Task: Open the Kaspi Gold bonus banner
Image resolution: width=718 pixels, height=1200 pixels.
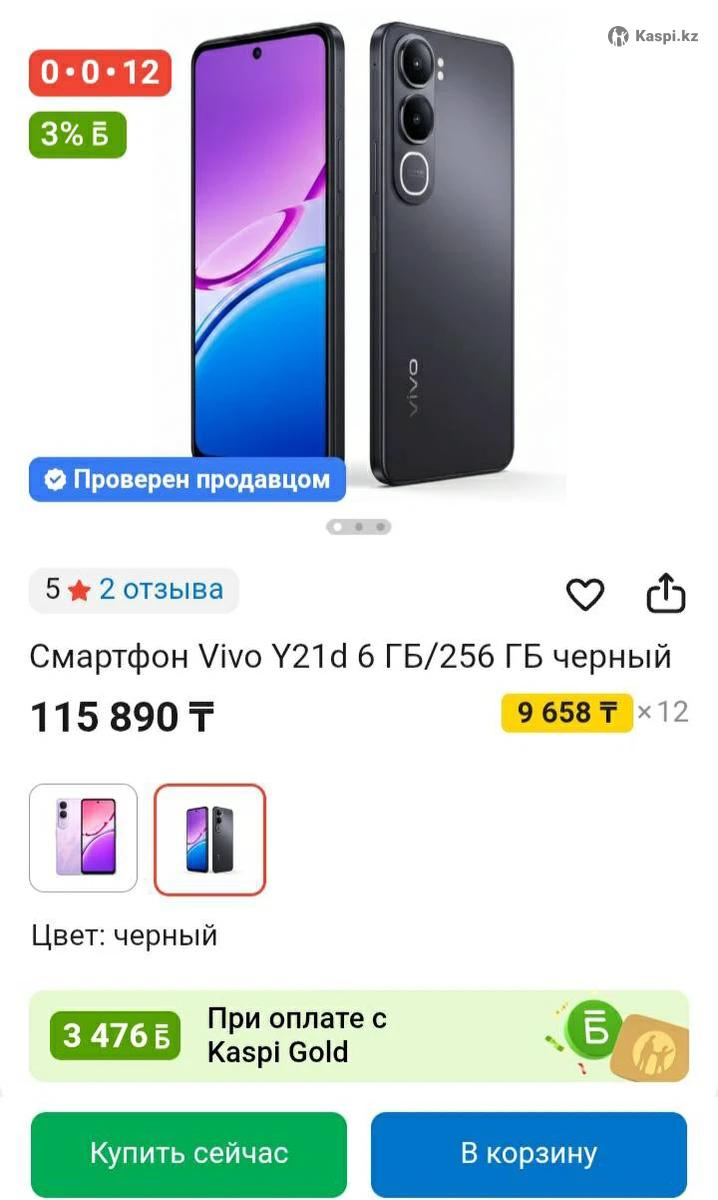Action: point(359,1036)
